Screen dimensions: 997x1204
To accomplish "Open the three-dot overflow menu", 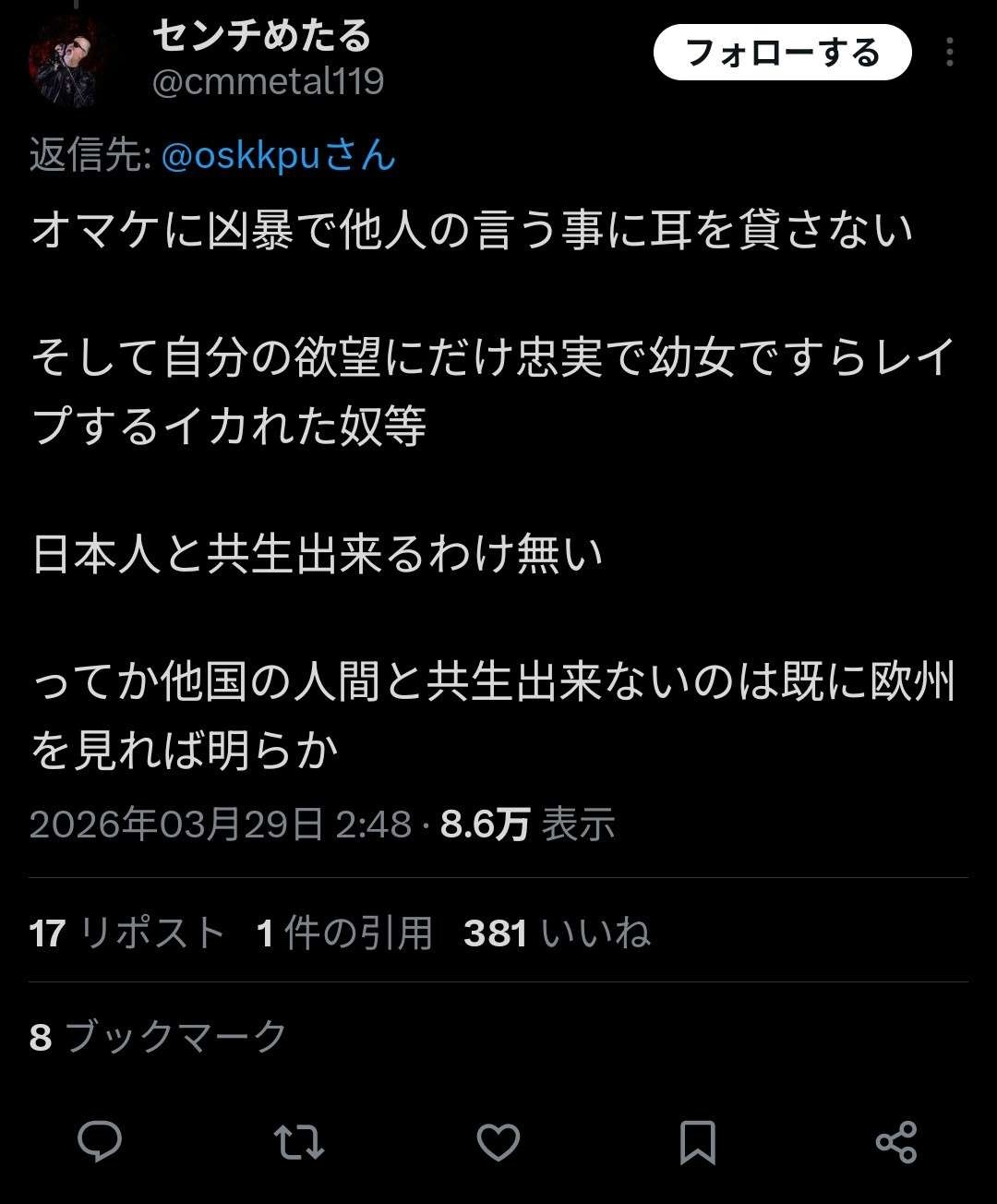I will click(x=949, y=53).
